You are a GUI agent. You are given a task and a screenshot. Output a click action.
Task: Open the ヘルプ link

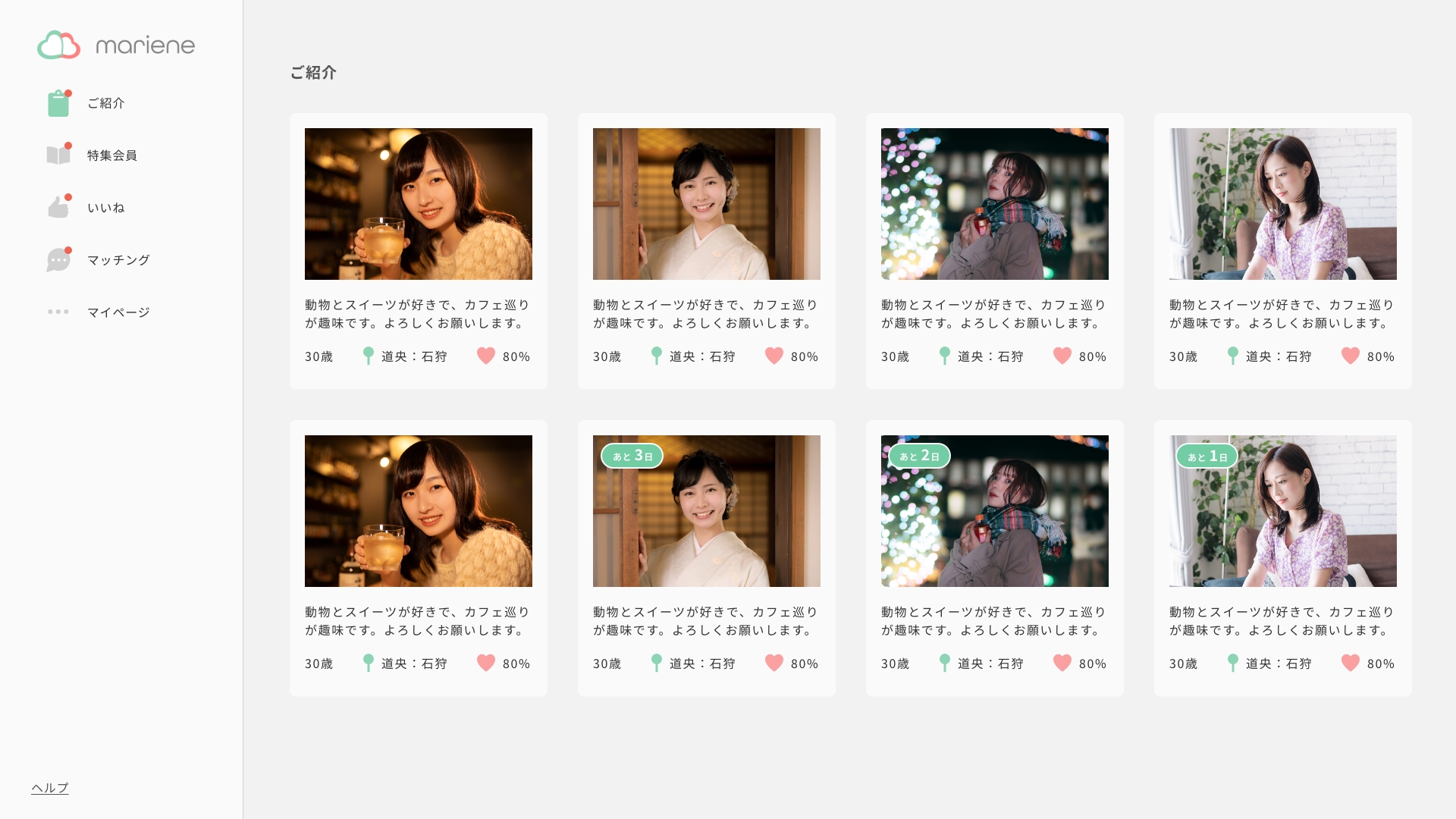click(x=50, y=788)
